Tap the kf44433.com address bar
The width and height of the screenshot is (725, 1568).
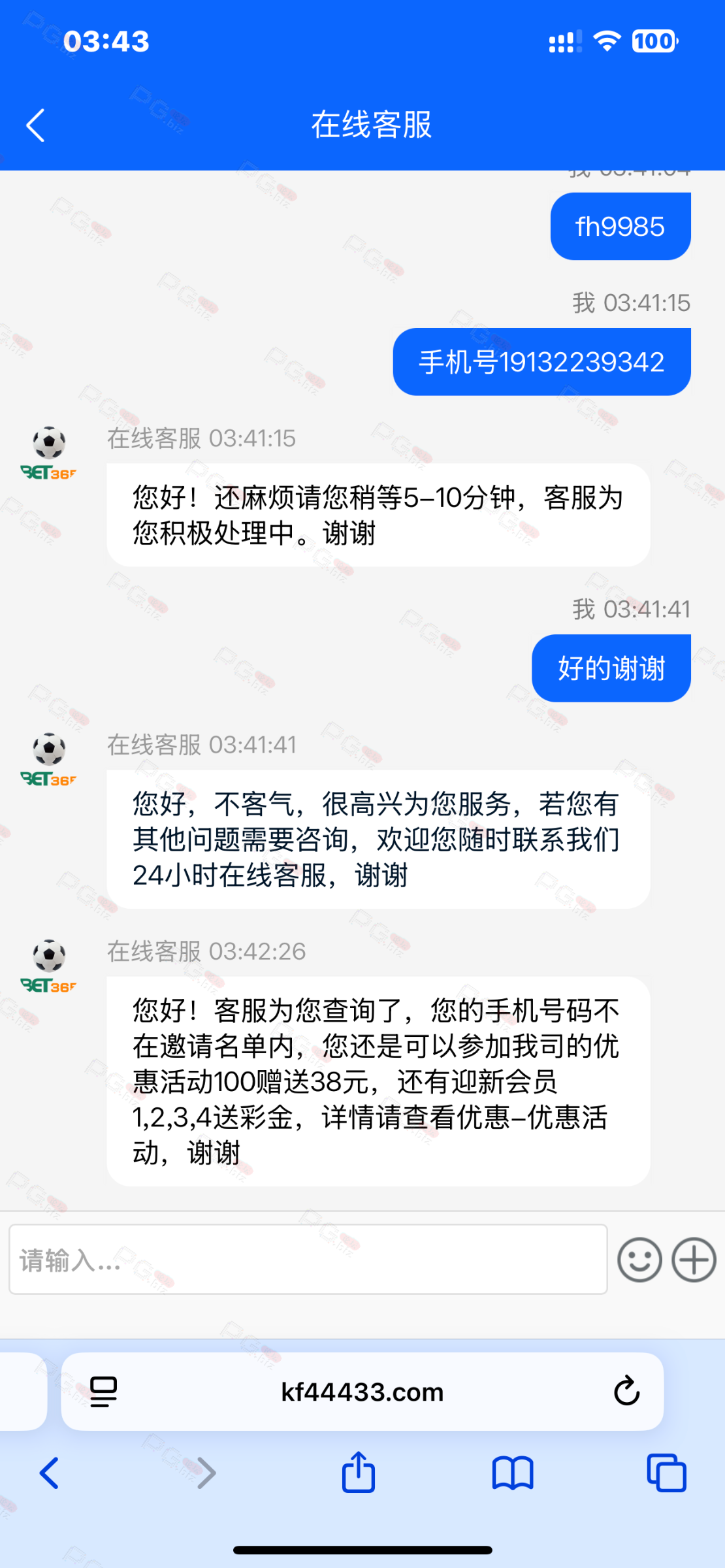362,1392
